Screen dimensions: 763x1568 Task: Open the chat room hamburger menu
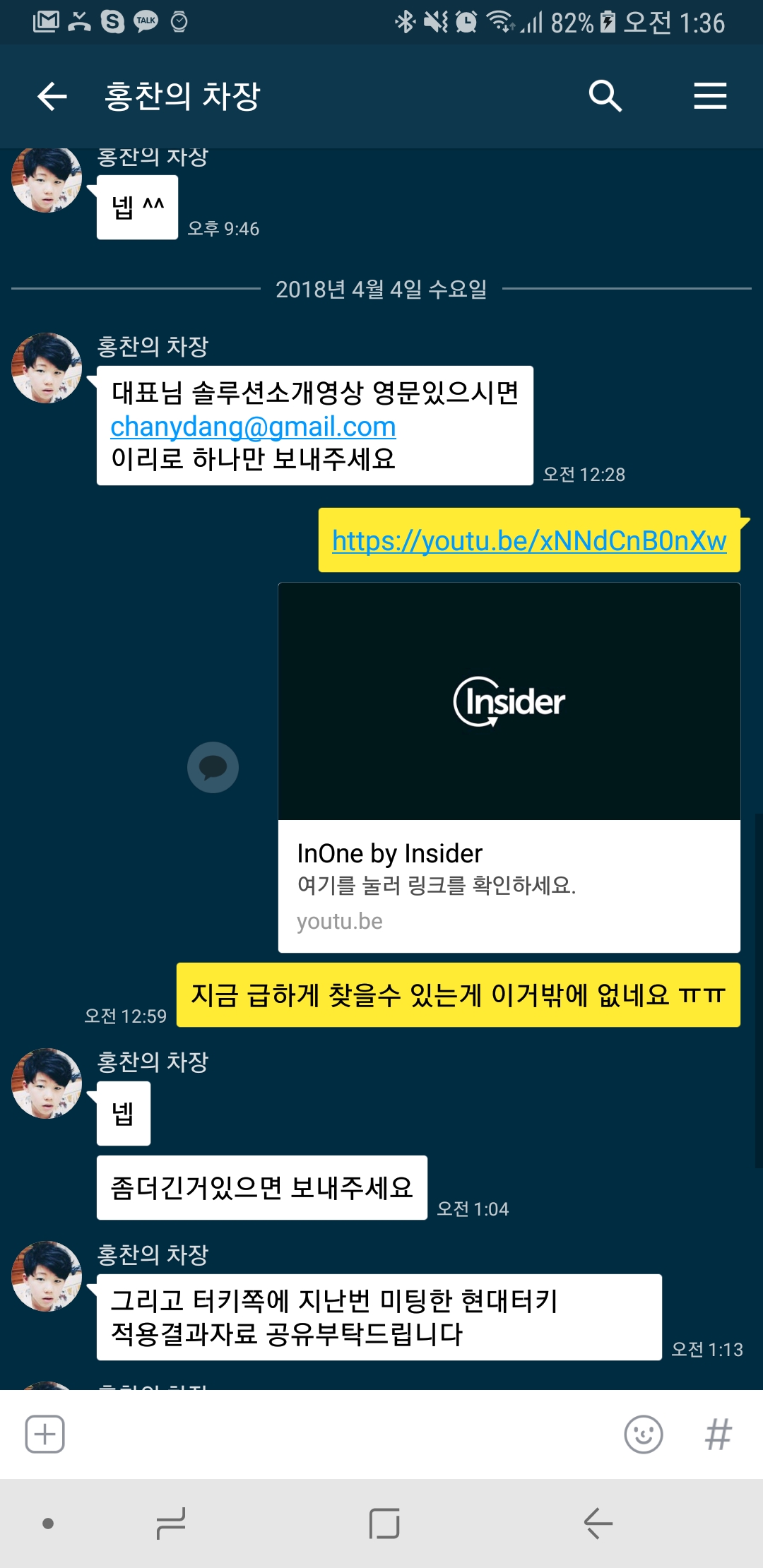710,96
